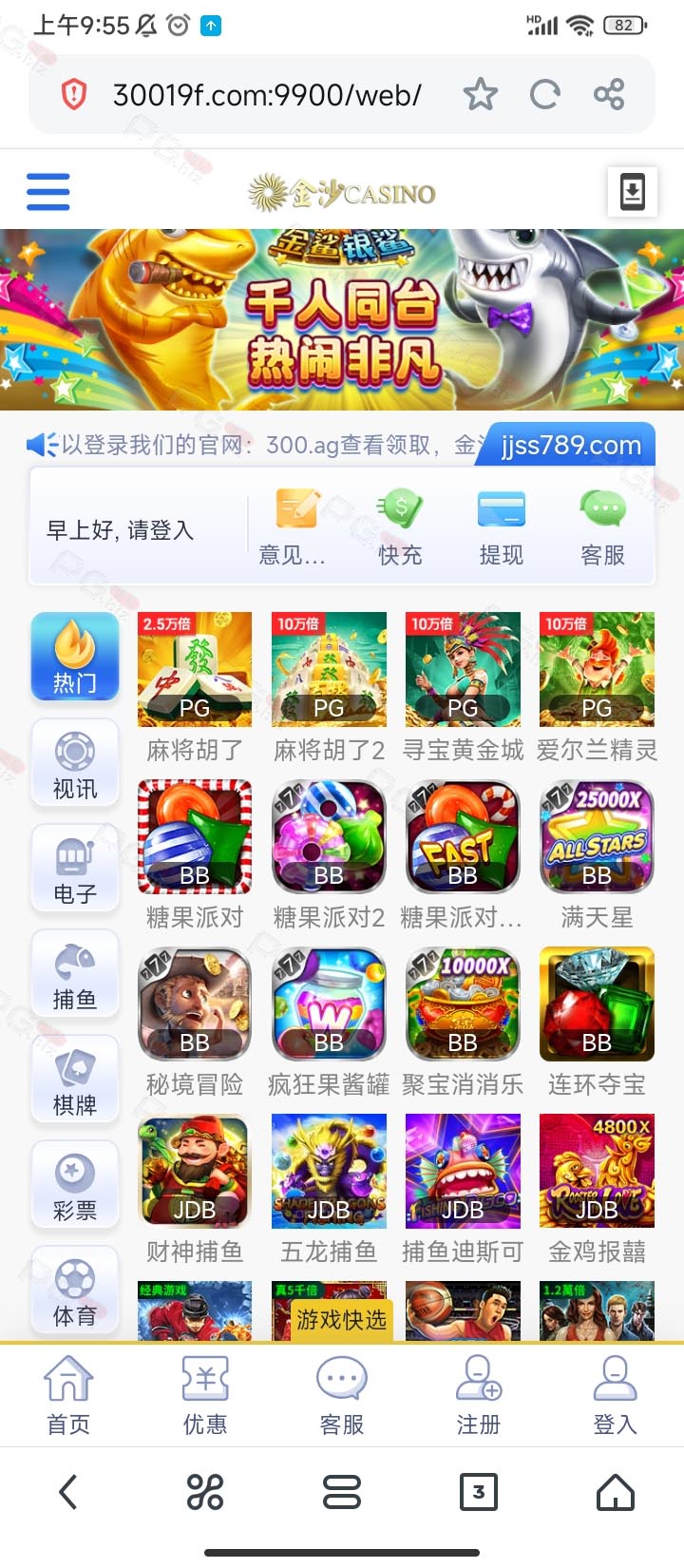Open the browser tabs switcher

tap(479, 1492)
